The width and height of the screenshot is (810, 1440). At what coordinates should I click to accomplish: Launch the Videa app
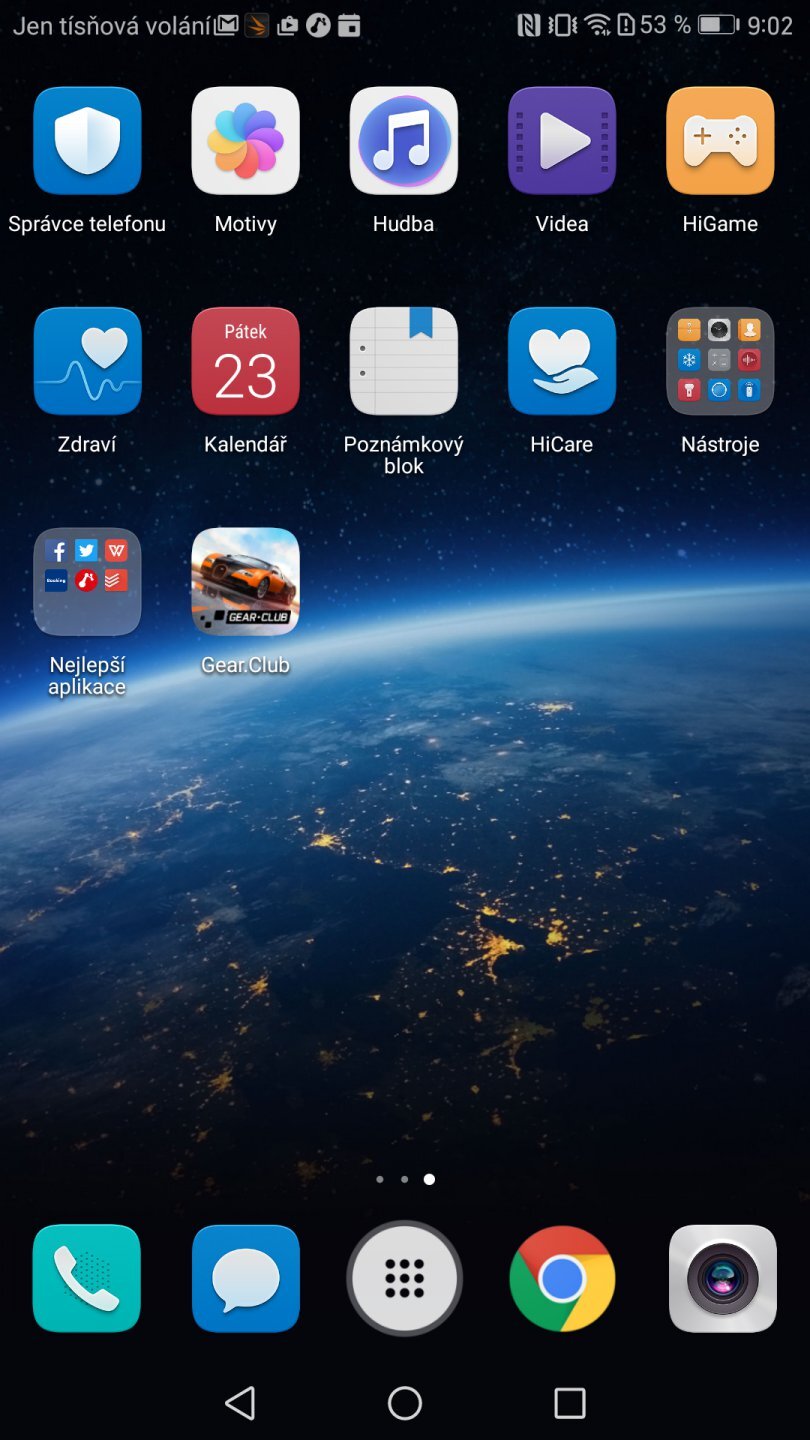click(x=561, y=141)
